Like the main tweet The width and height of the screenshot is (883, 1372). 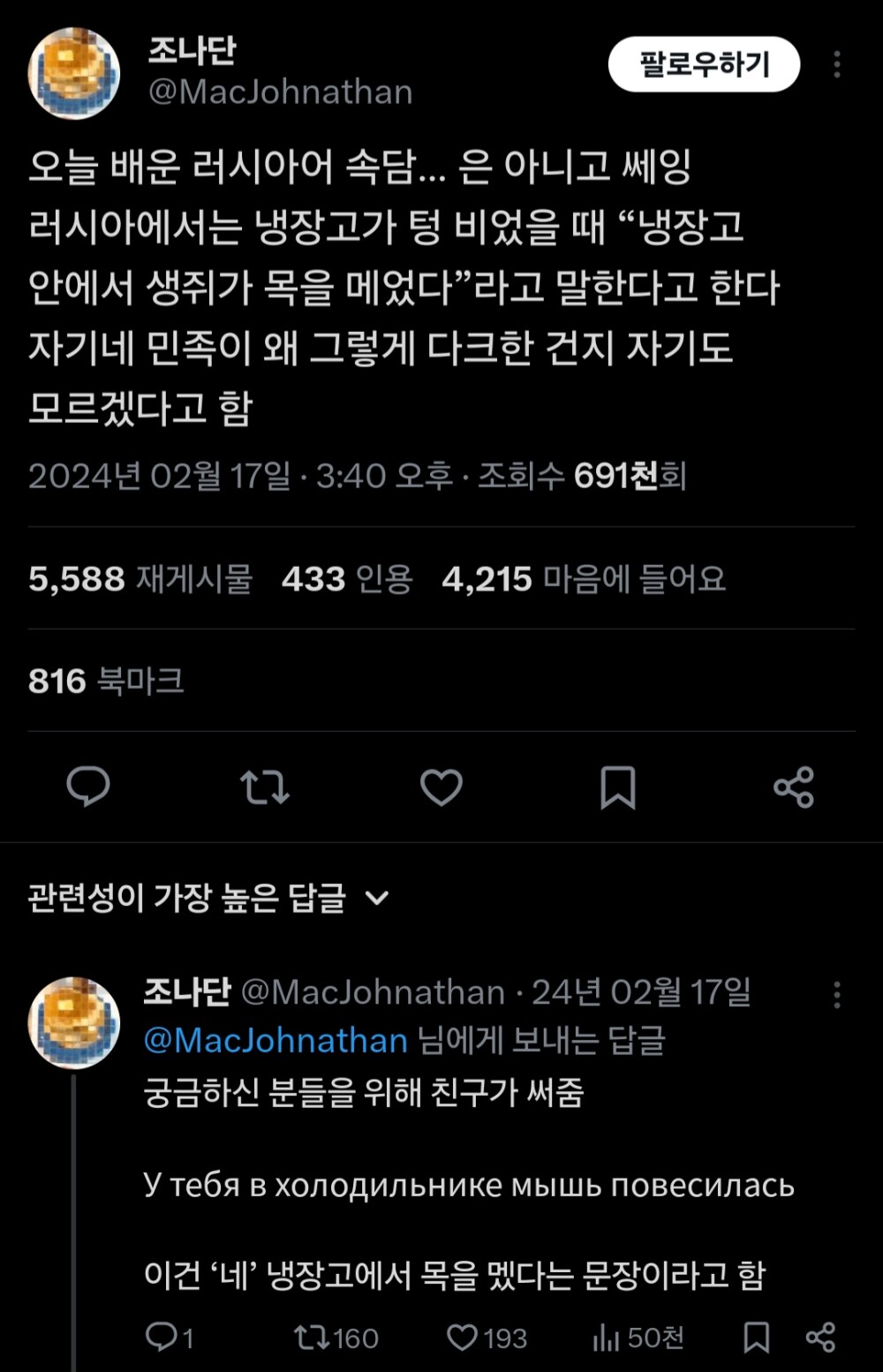pos(441,786)
